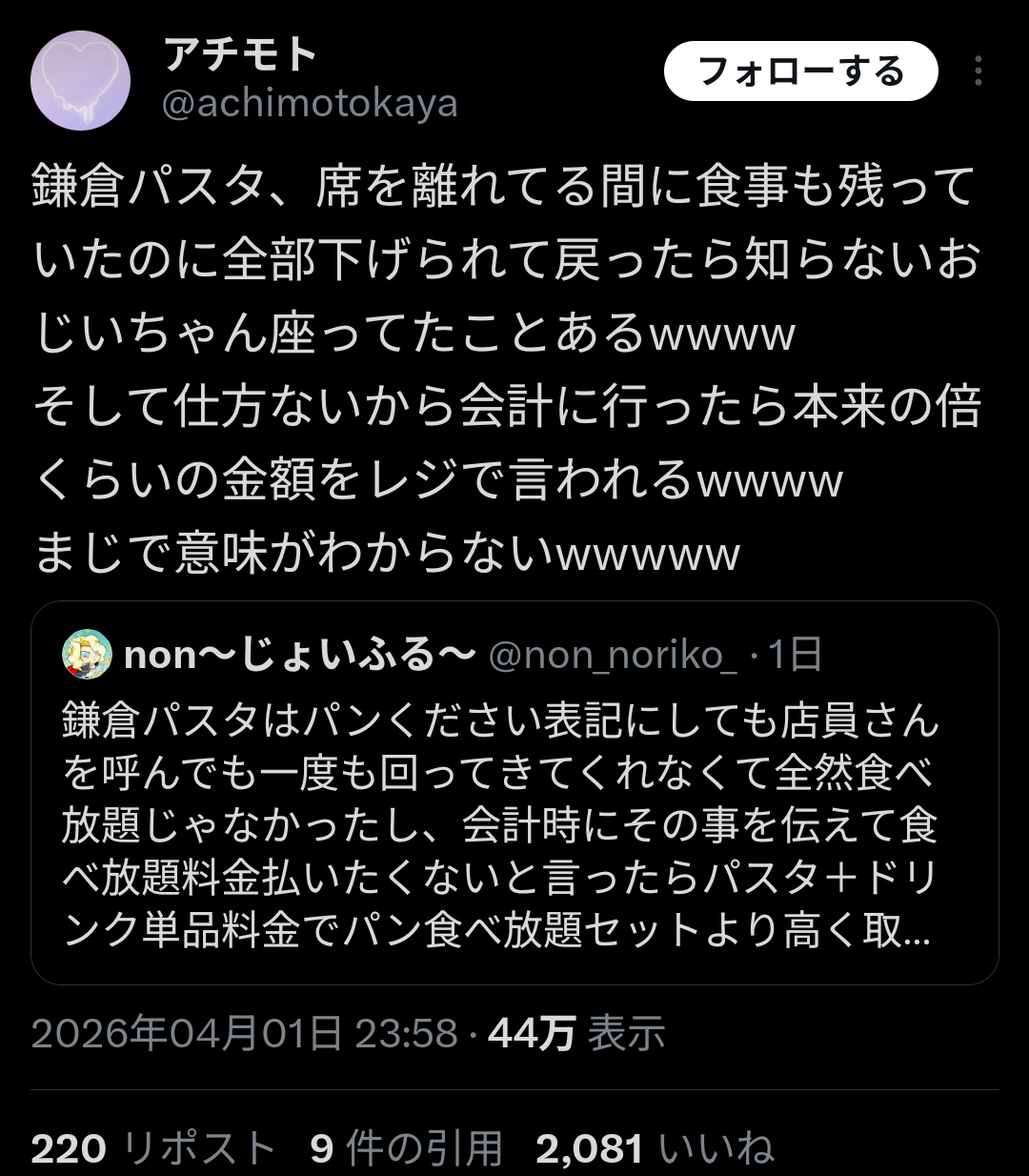Screen dimensions: 1029x1176
Task: Open the tweet overflow menu
Action: [x=978, y=71]
